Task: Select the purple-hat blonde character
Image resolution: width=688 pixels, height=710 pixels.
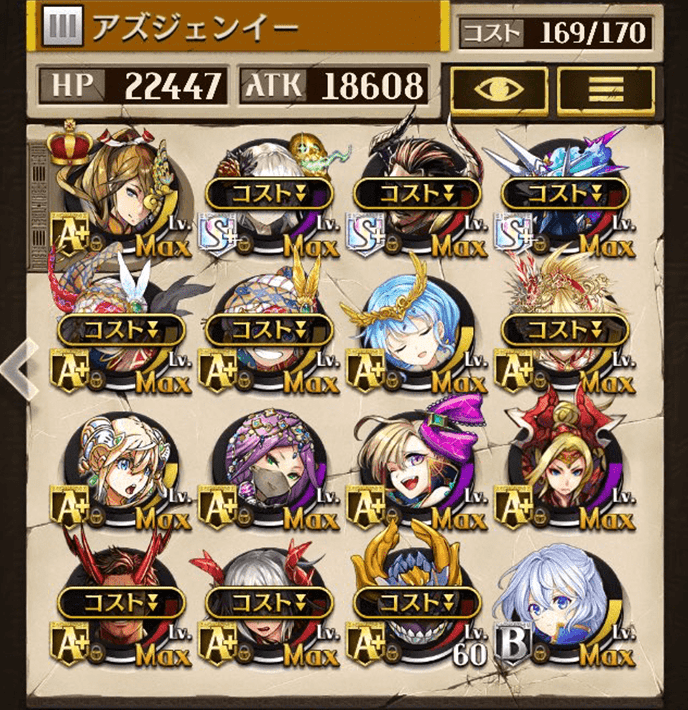Action: pyautogui.click(x=415, y=470)
